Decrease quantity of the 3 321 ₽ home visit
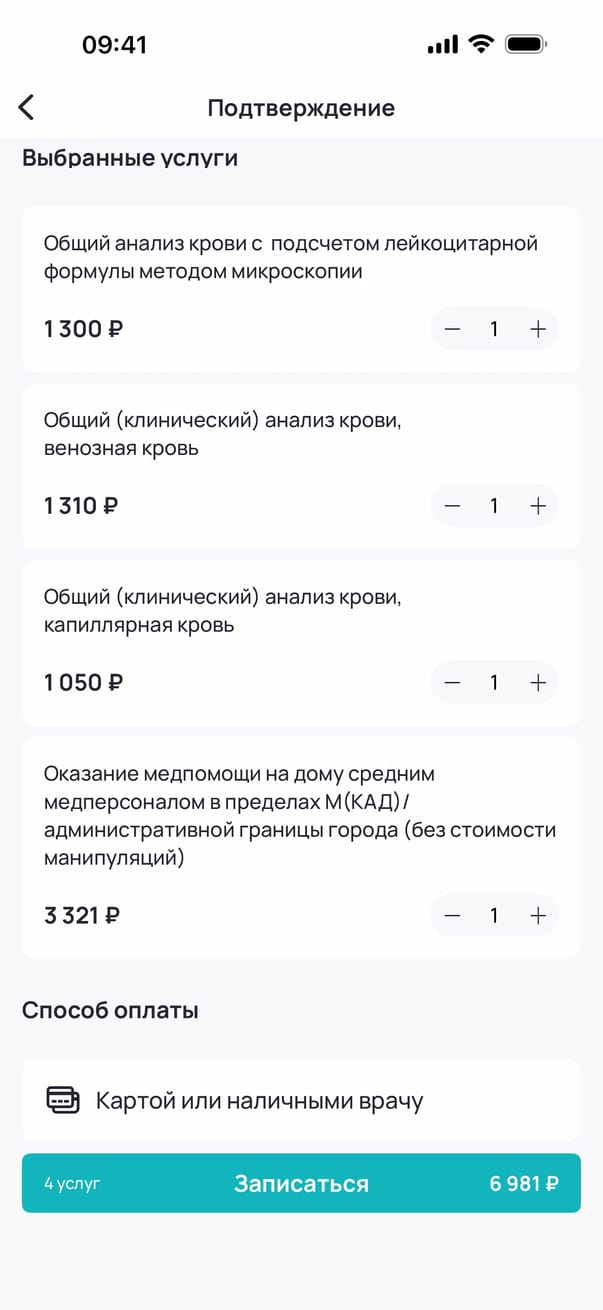This screenshot has height=1310, width=603. (452, 915)
